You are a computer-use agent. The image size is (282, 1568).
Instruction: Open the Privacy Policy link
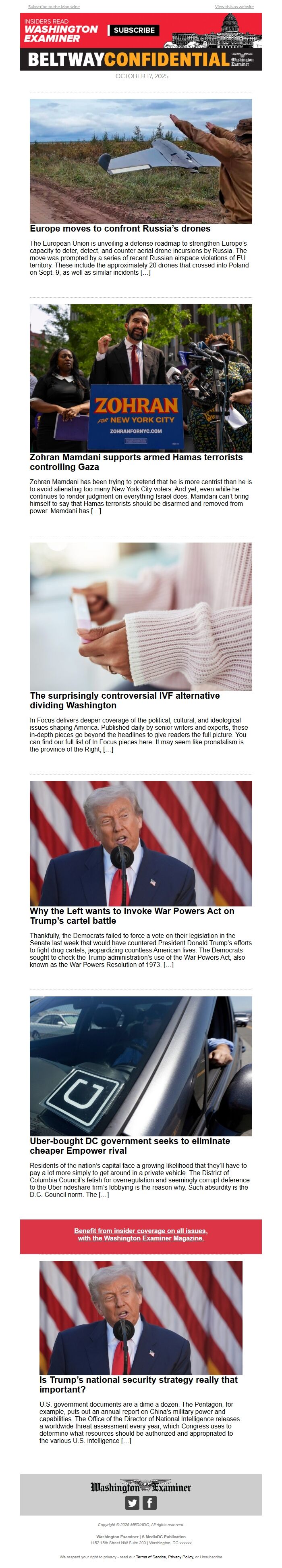[180, 1556]
